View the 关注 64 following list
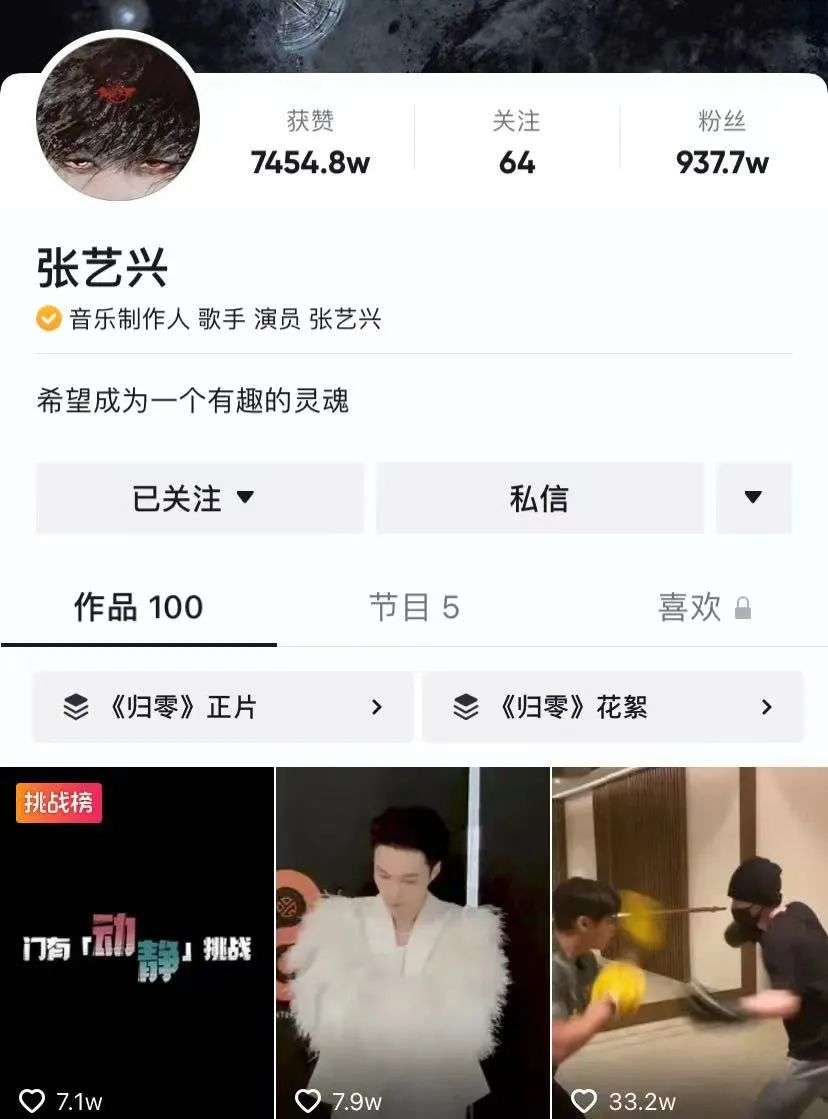Viewport: 828px width, 1119px height. 516,142
